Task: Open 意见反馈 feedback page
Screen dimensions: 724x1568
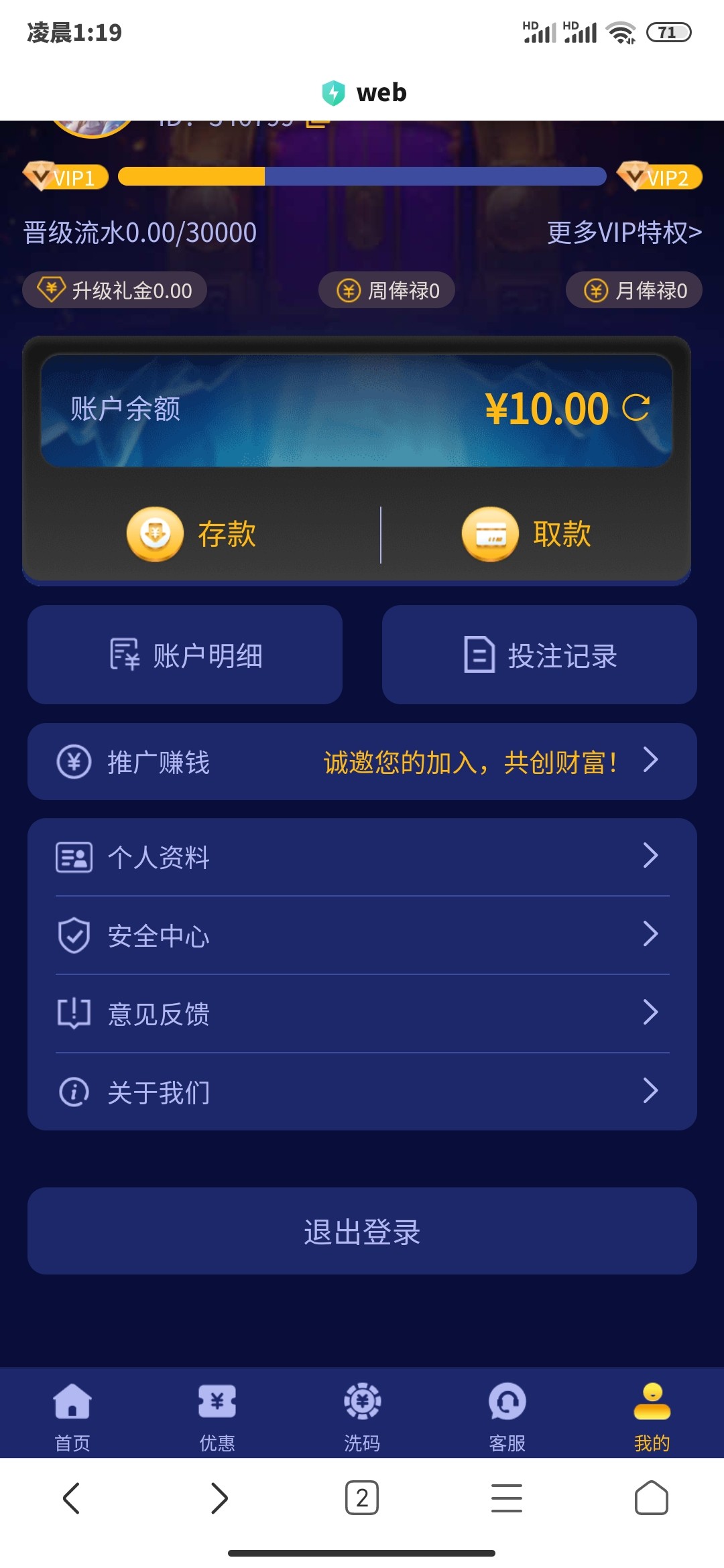Action: pyautogui.click(x=362, y=1014)
